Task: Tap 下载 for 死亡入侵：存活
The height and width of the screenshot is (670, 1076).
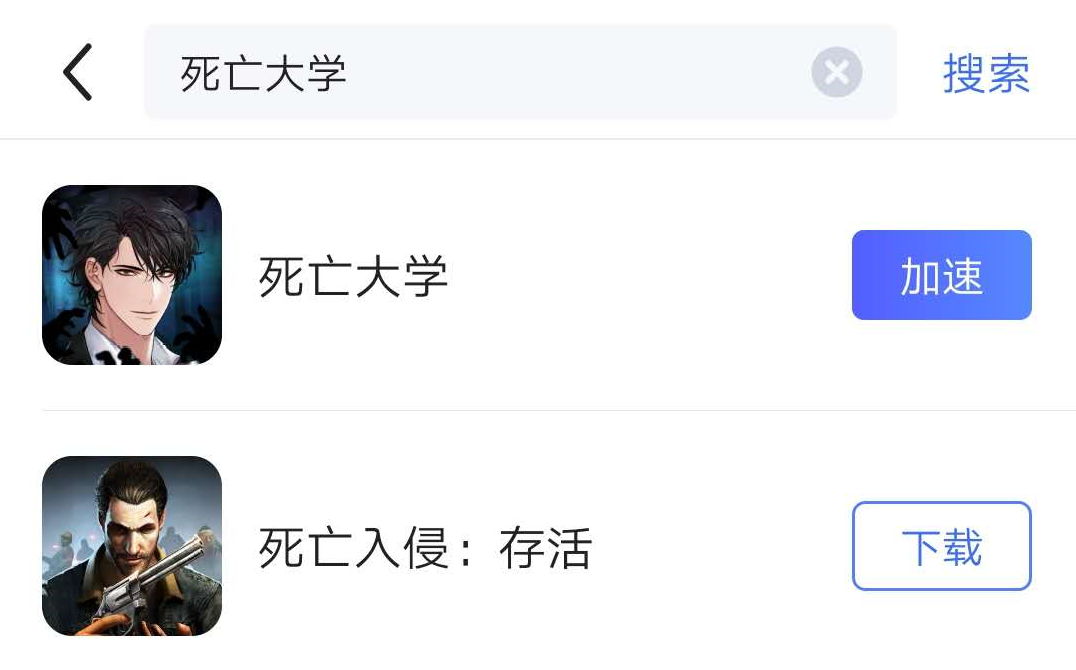Action: [941, 546]
